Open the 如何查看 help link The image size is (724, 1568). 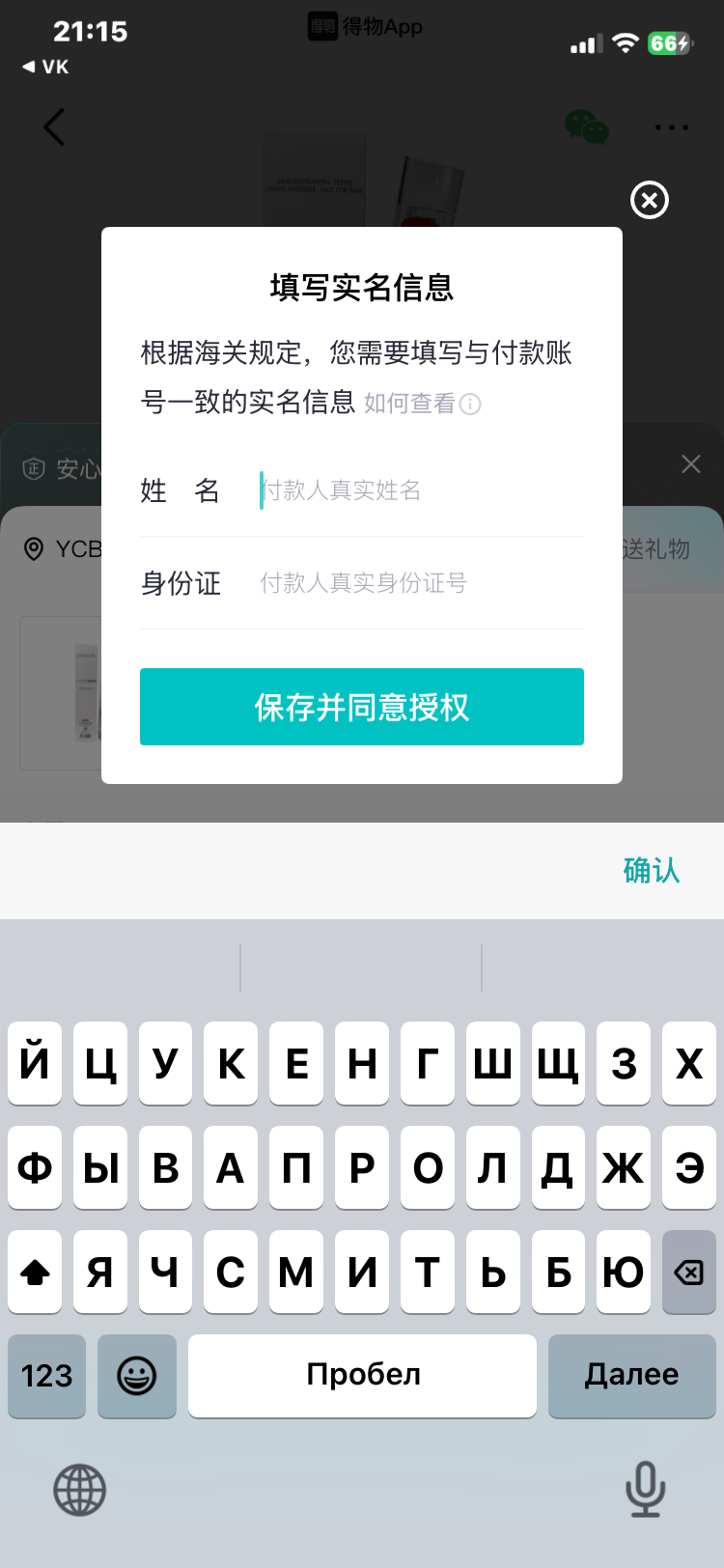(421, 404)
